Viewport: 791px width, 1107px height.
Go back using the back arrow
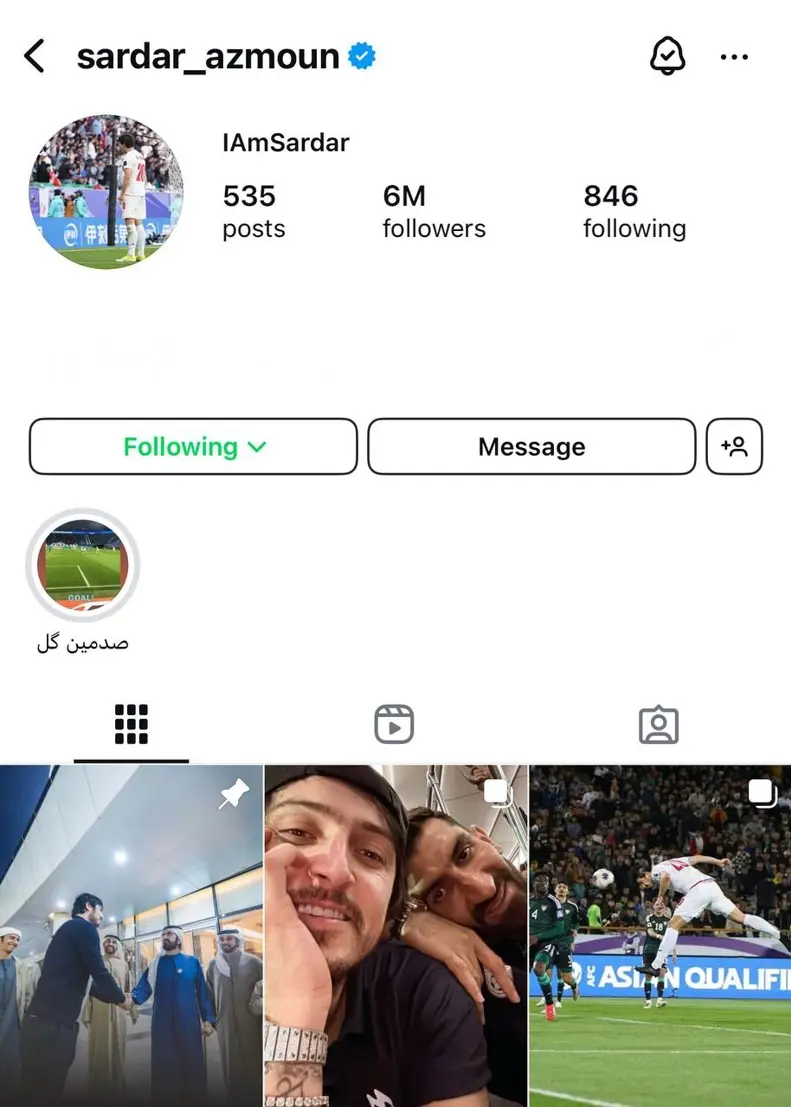tap(34, 57)
